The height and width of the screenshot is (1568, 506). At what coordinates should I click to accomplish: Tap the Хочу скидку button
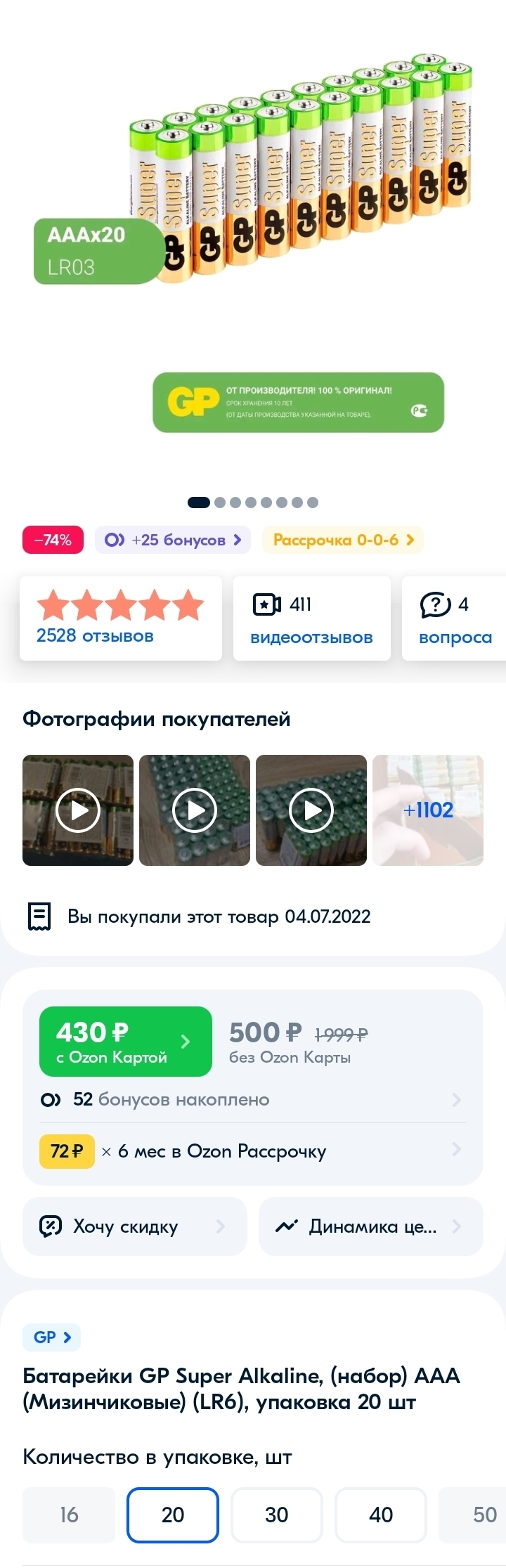134,1226
